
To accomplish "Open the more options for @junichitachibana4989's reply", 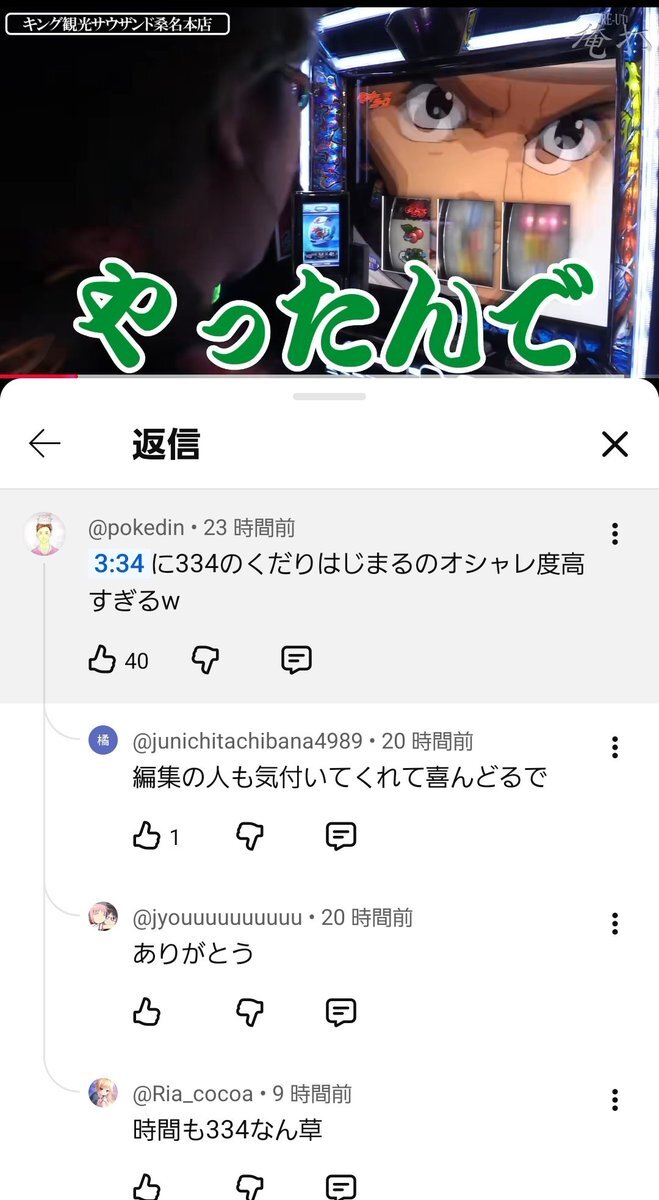I will click(x=614, y=747).
